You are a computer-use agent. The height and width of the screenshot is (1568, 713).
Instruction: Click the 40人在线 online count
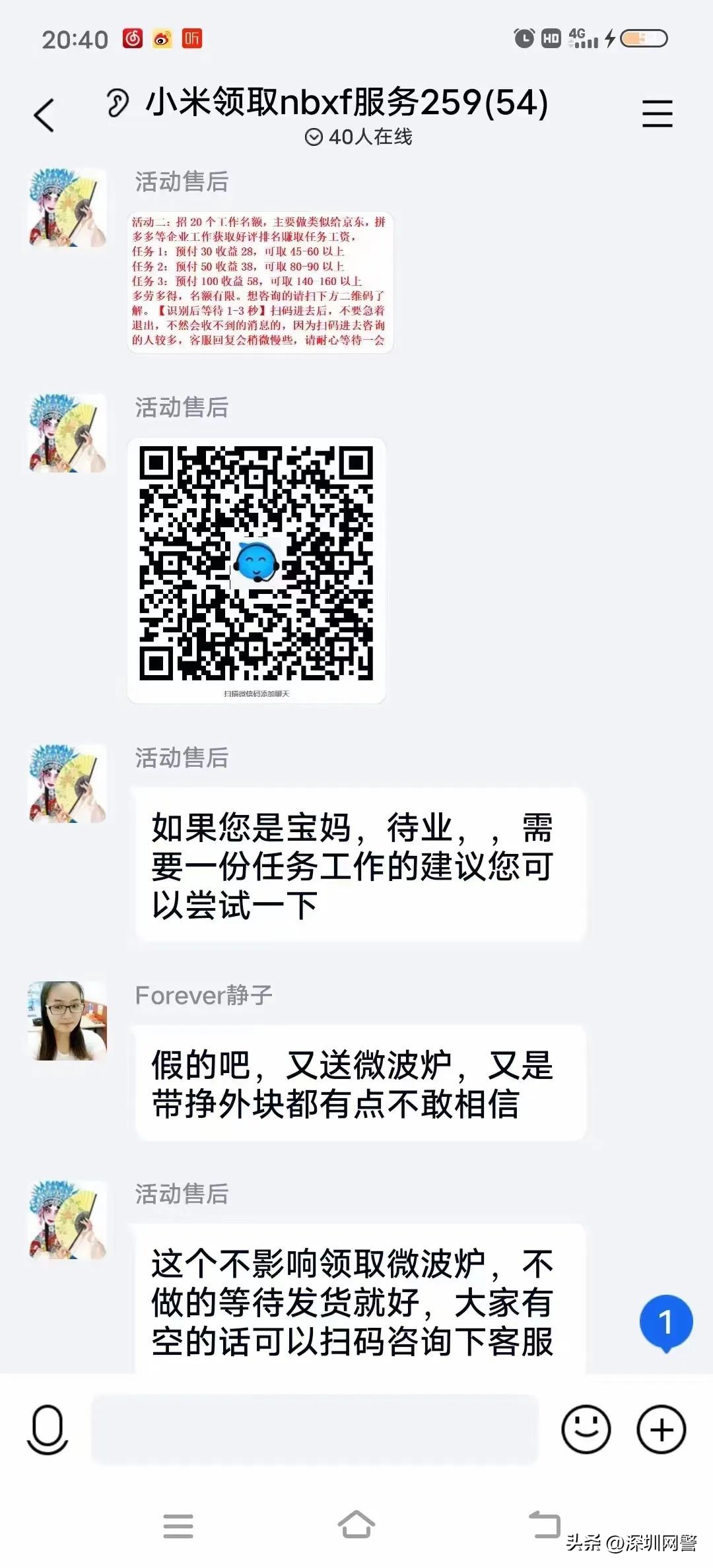(356, 137)
